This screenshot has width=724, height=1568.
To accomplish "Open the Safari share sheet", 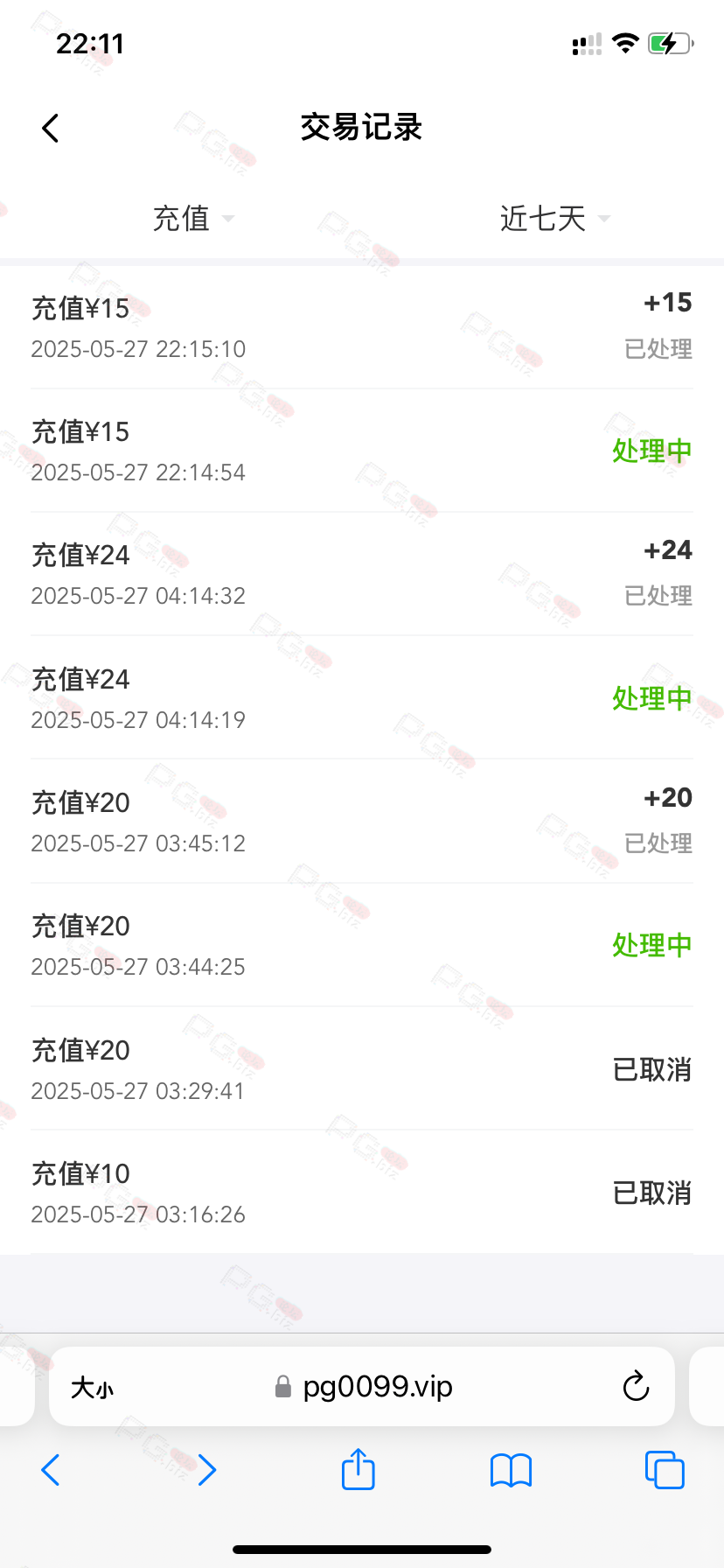I will [358, 1469].
